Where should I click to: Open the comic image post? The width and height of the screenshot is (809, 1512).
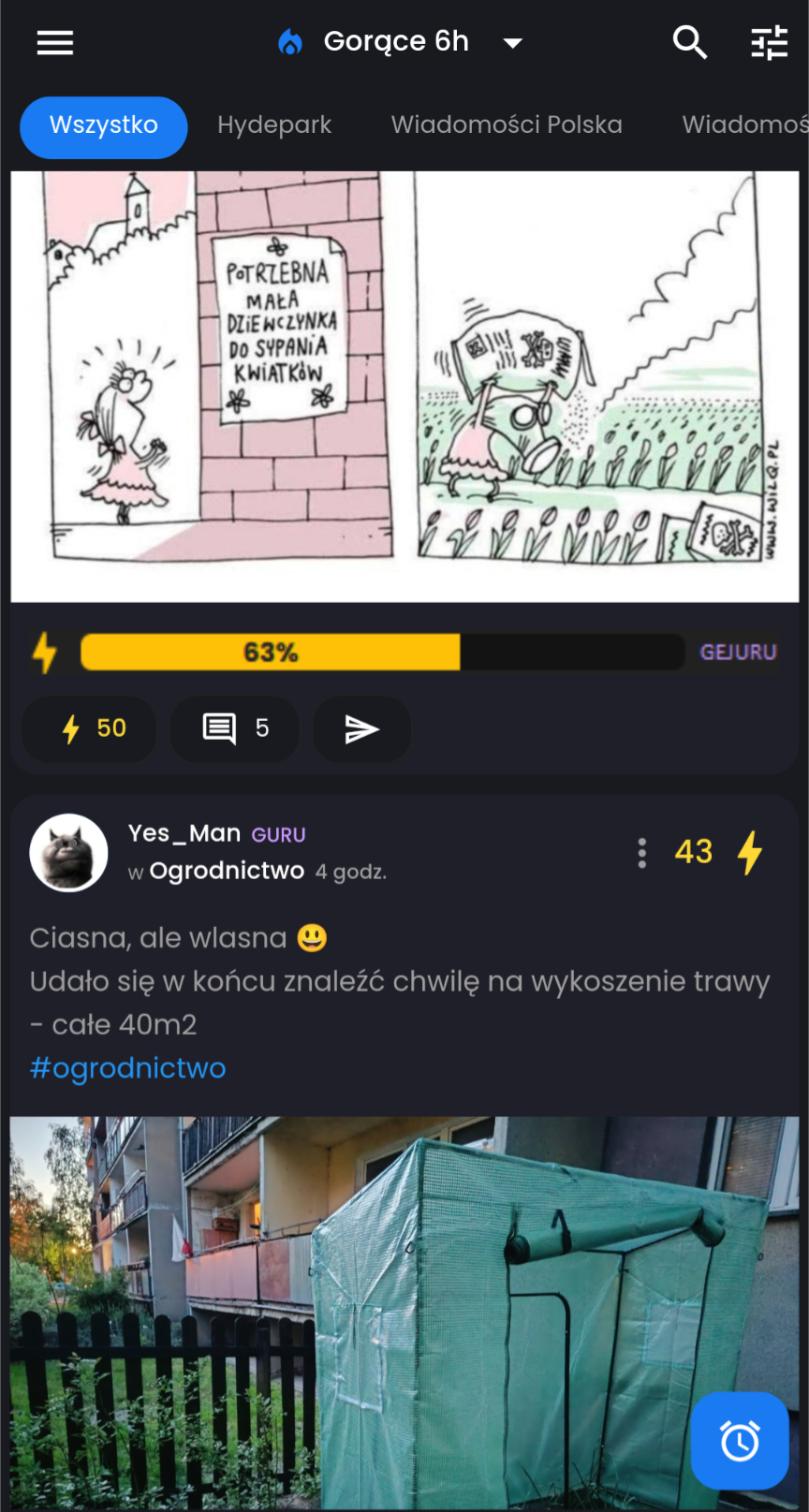coord(404,386)
